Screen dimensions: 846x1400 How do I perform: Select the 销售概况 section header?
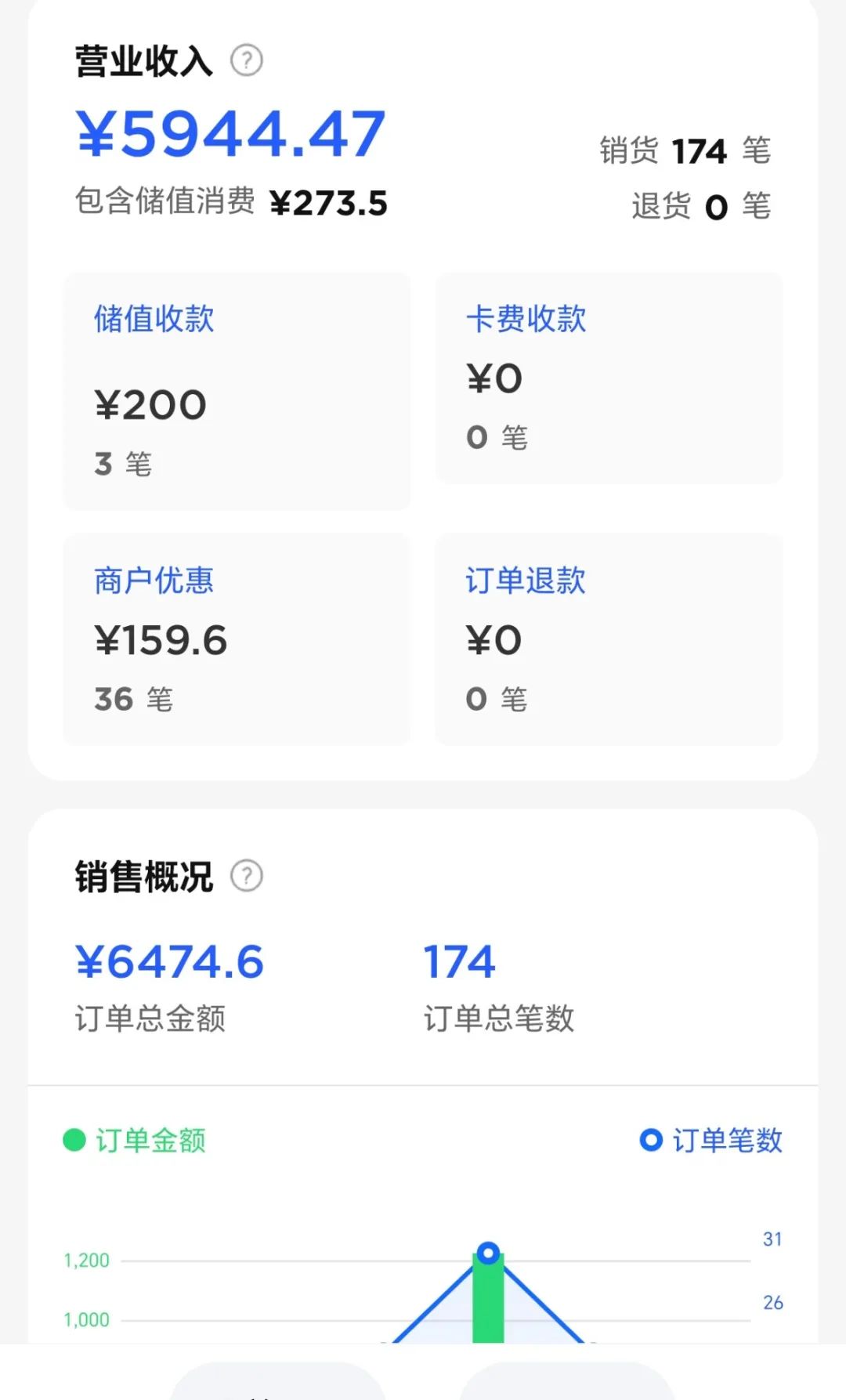[x=142, y=877]
